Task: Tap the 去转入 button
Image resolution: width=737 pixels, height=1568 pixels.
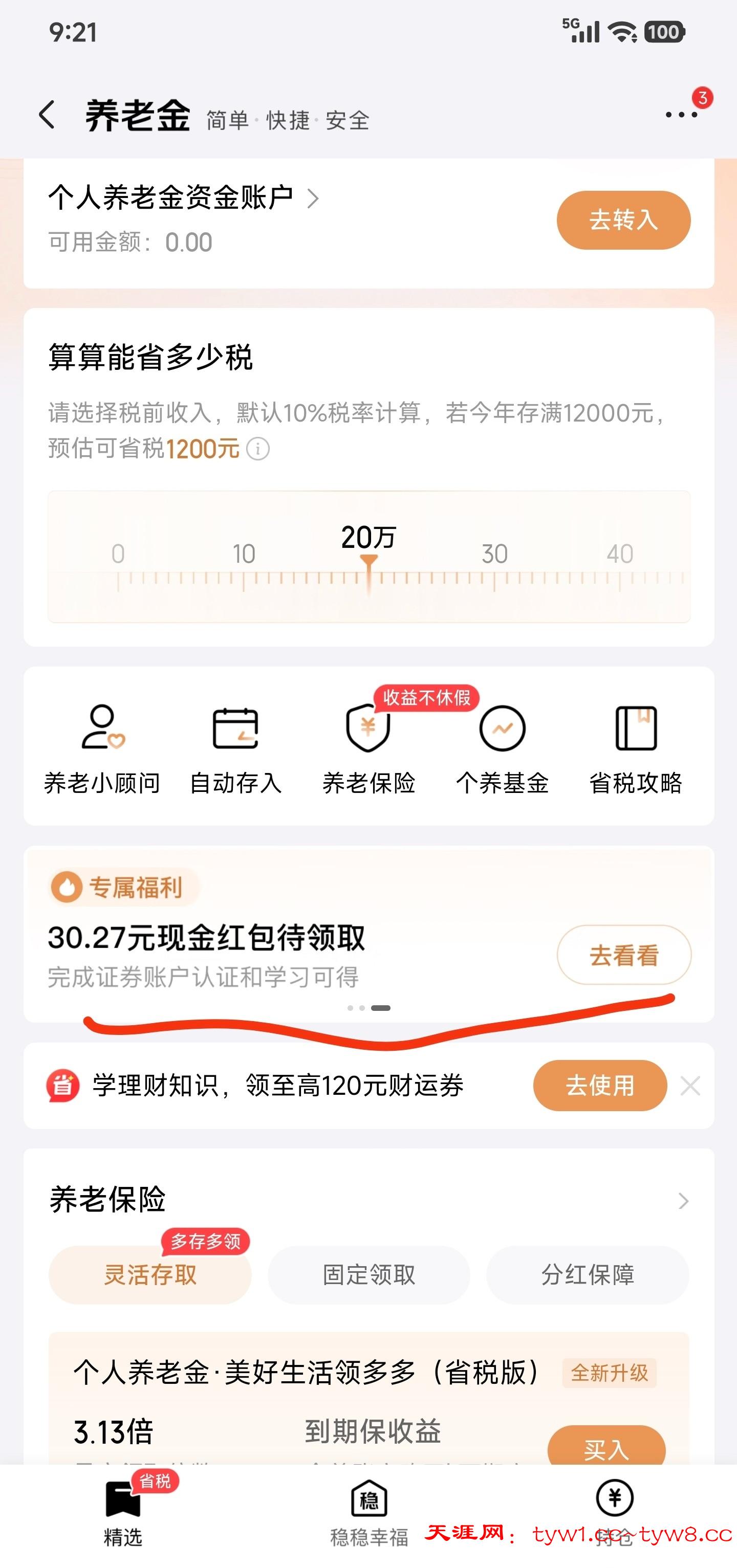Action: point(623,220)
